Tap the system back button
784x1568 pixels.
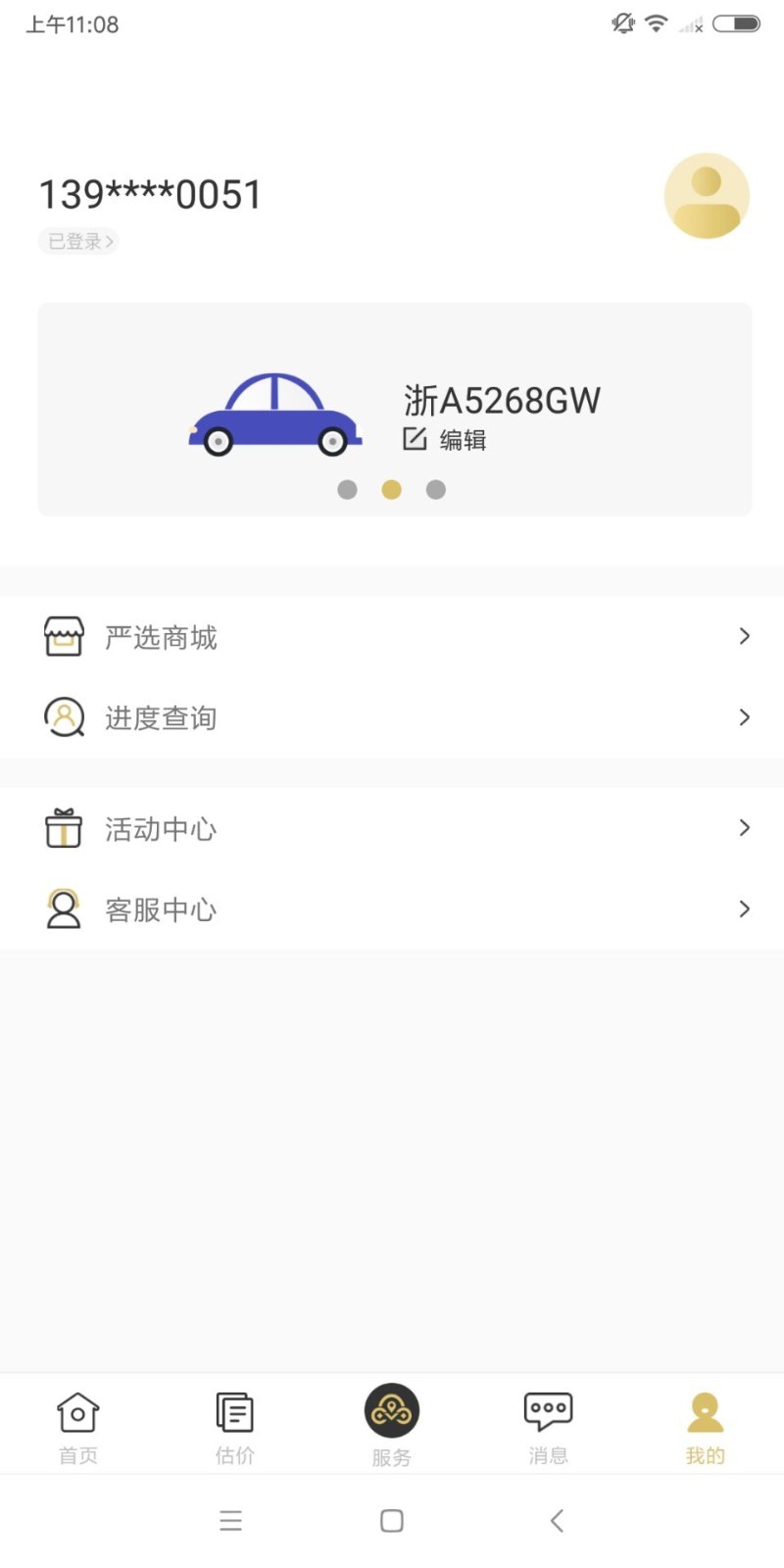[557, 1520]
